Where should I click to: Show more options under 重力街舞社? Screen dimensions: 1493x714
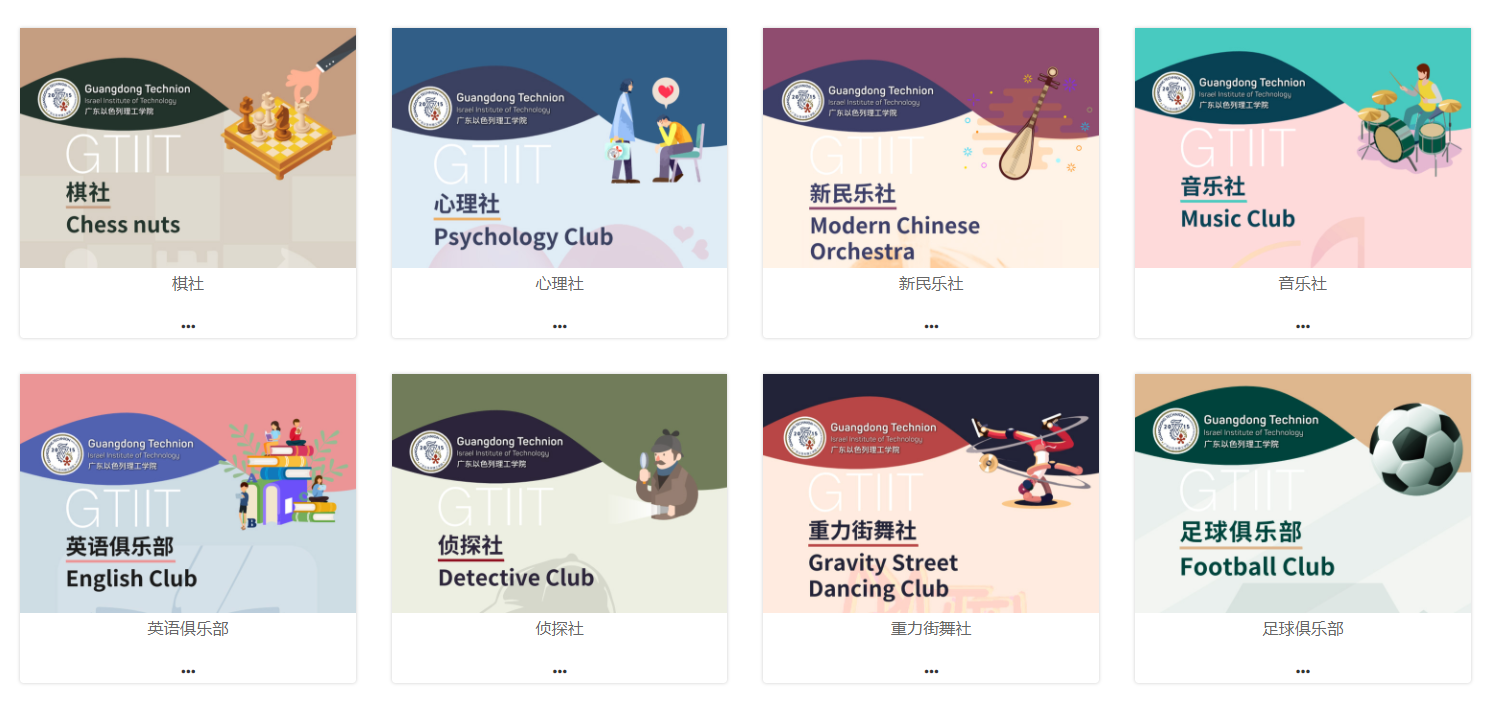[x=931, y=671]
